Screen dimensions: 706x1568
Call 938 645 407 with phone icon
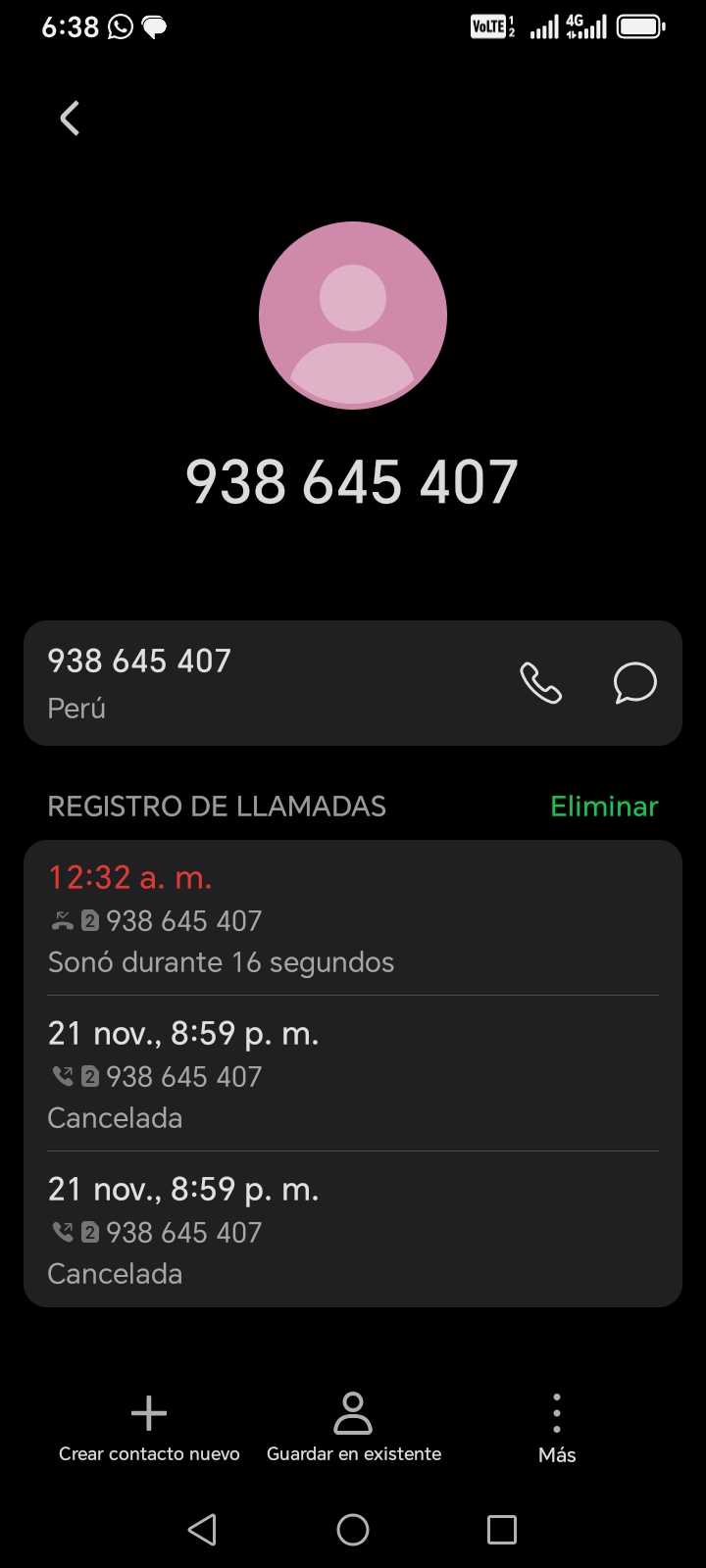(540, 683)
